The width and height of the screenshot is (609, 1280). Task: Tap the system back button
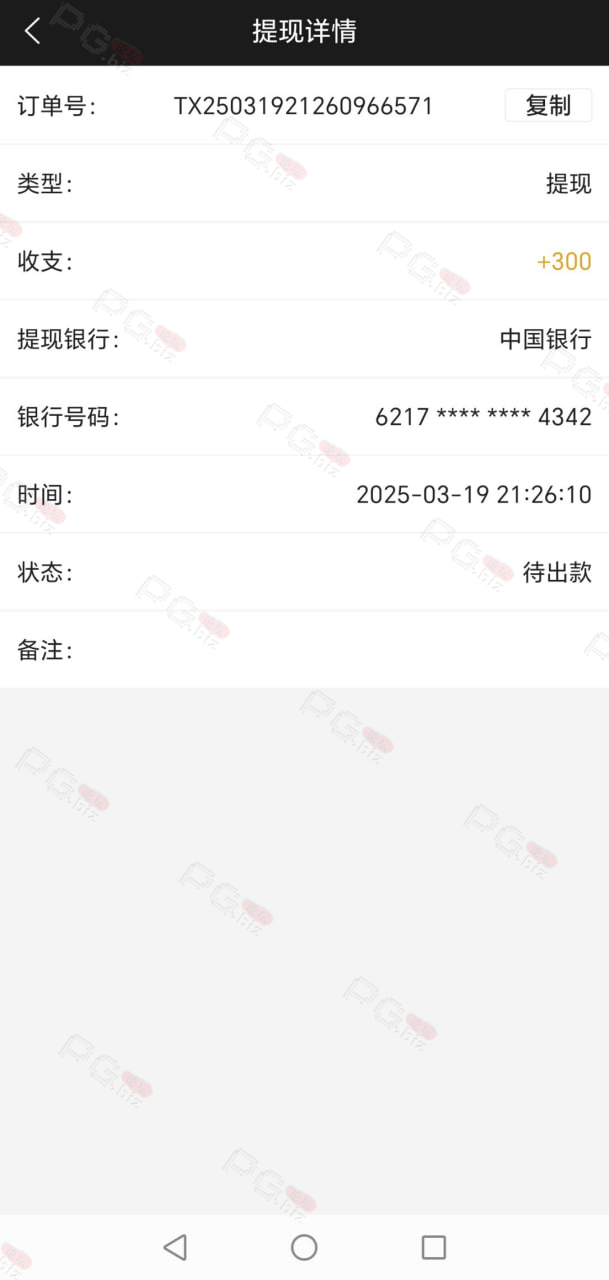(174, 1247)
